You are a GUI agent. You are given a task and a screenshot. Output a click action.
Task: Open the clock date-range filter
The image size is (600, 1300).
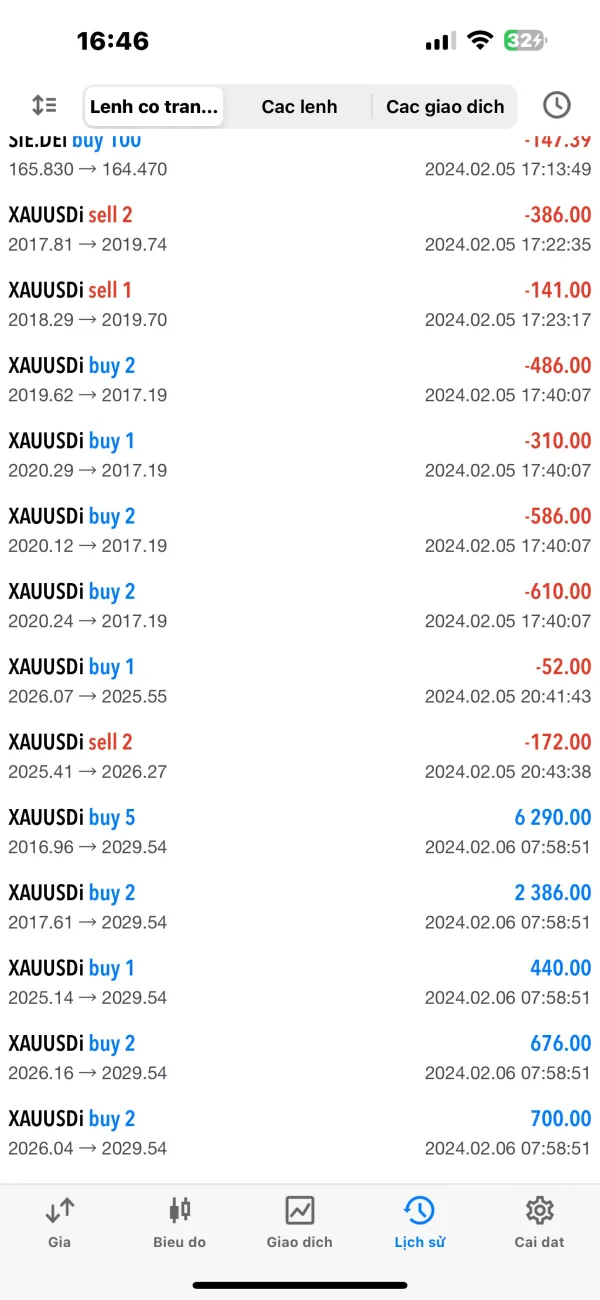(x=556, y=105)
